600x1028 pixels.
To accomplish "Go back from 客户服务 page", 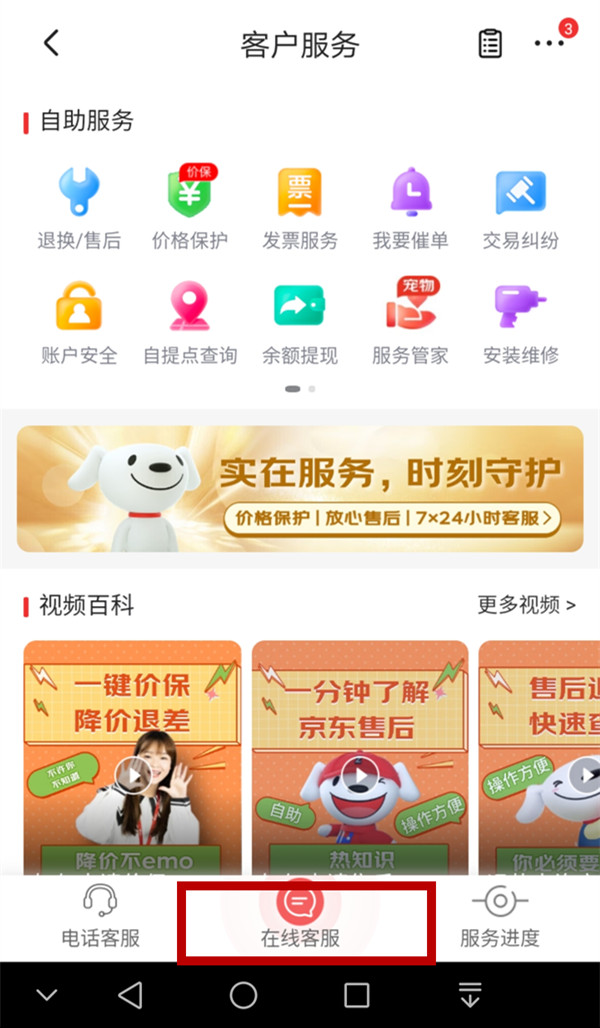I will coord(52,43).
